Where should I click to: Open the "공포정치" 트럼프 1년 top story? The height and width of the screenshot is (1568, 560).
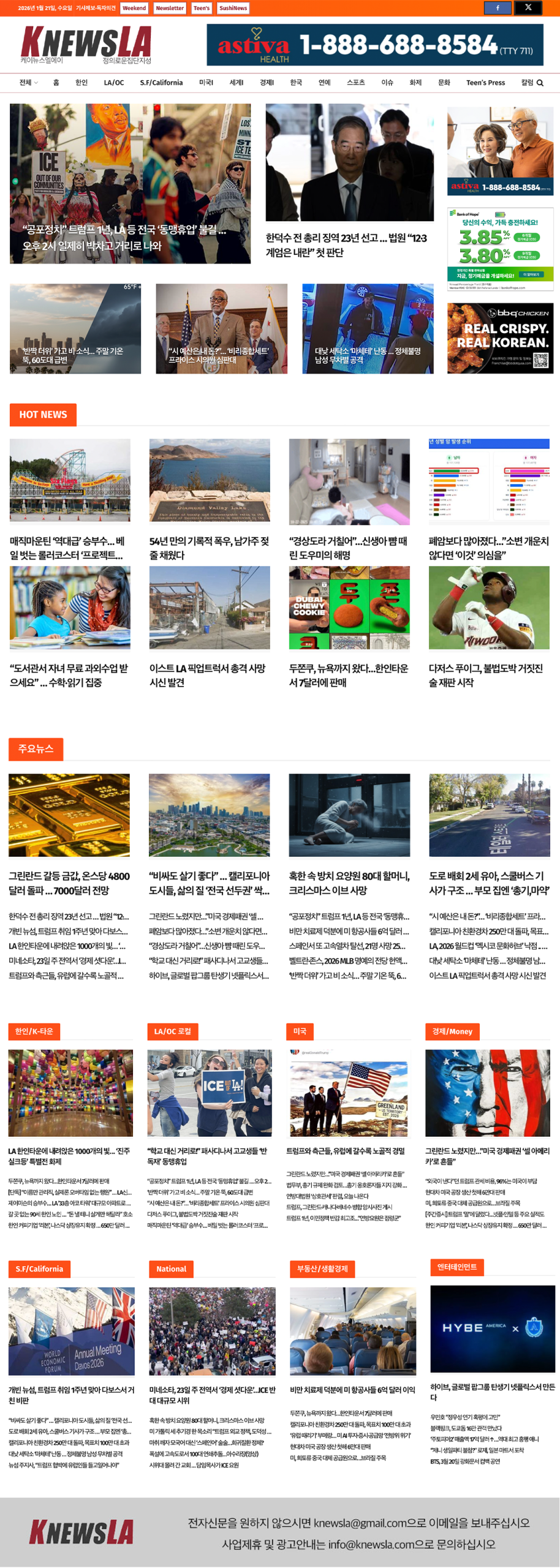[124, 238]
